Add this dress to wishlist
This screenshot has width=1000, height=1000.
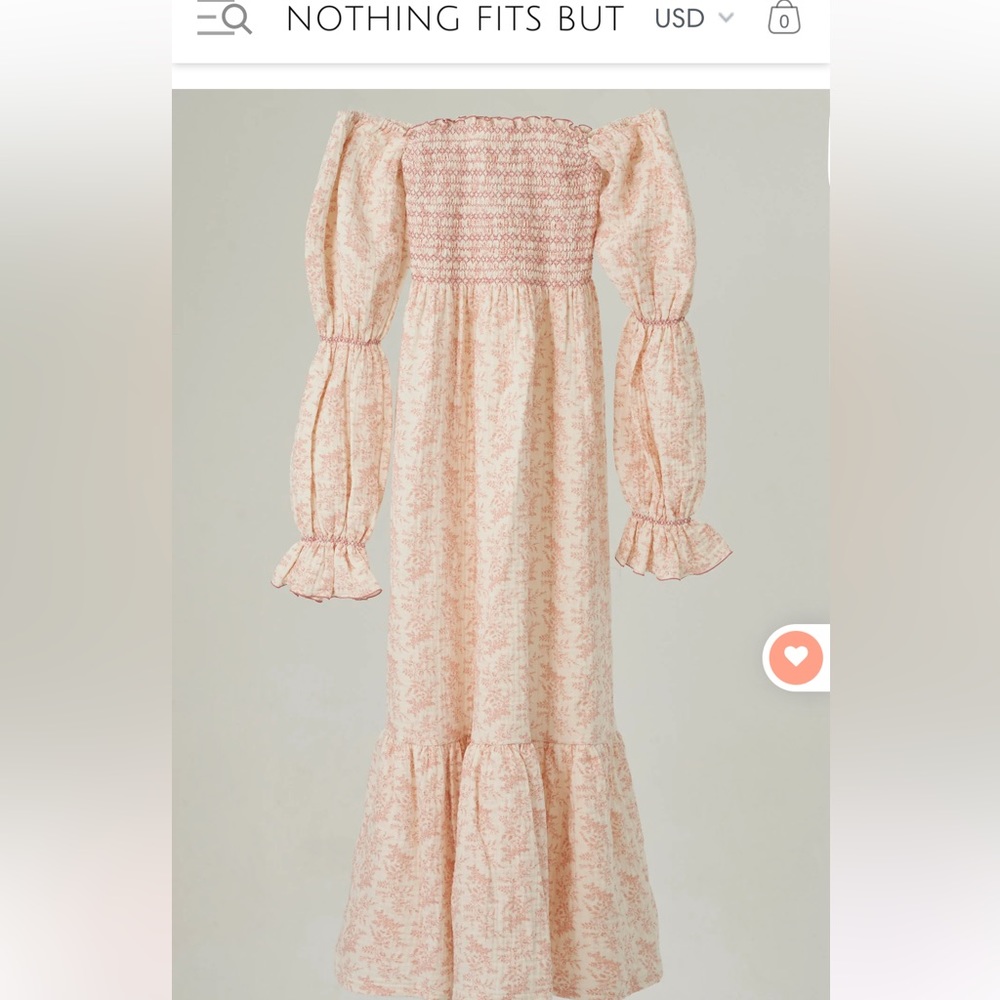[x=796, y=657]
